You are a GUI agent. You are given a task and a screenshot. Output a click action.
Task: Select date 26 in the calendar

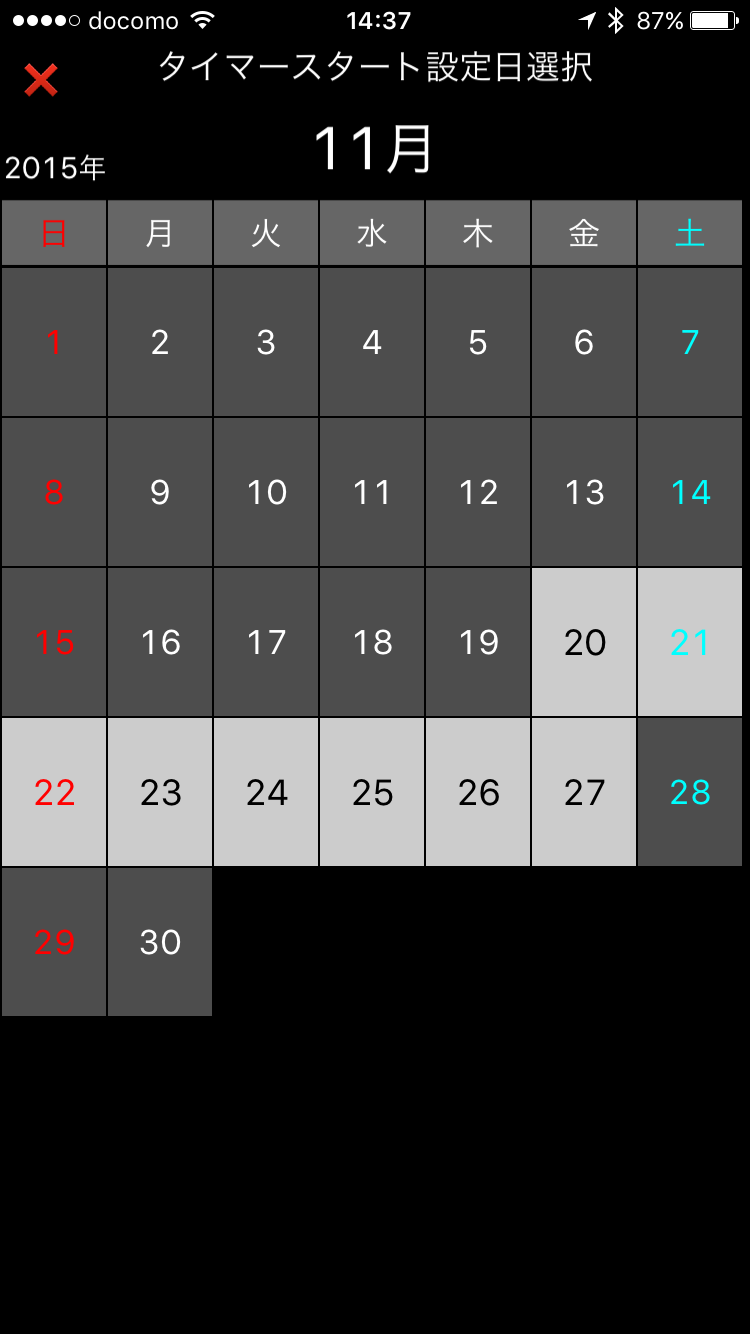[478, 792]
